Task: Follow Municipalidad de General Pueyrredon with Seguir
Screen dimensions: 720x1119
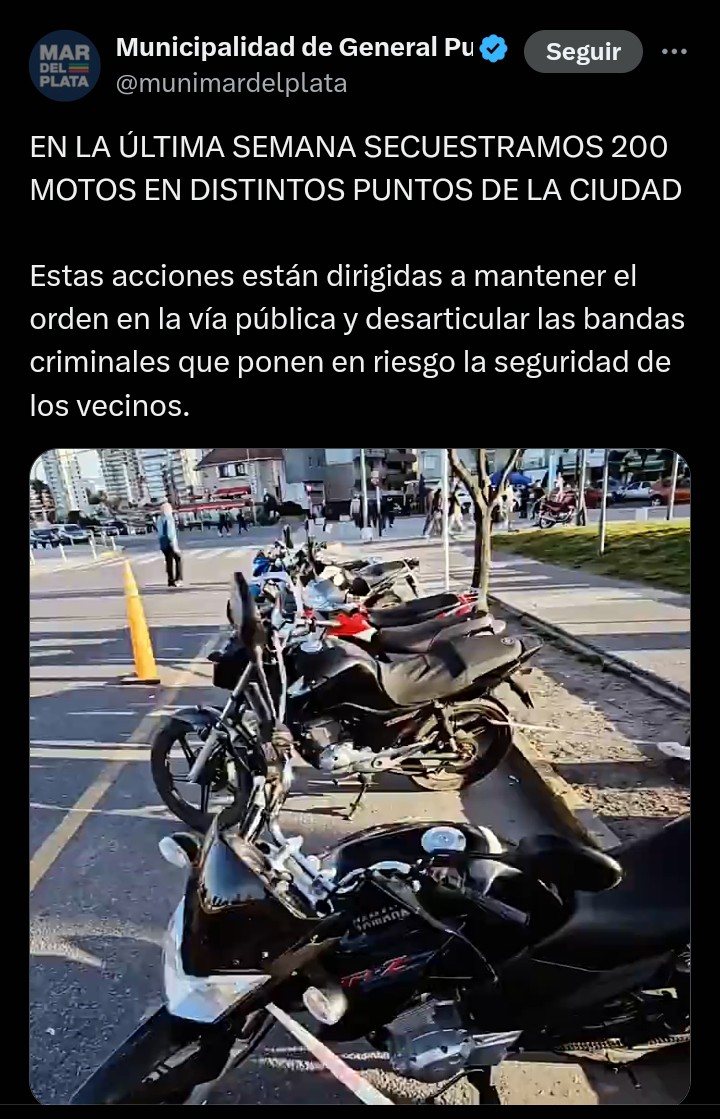Action: tap(583, 52)
